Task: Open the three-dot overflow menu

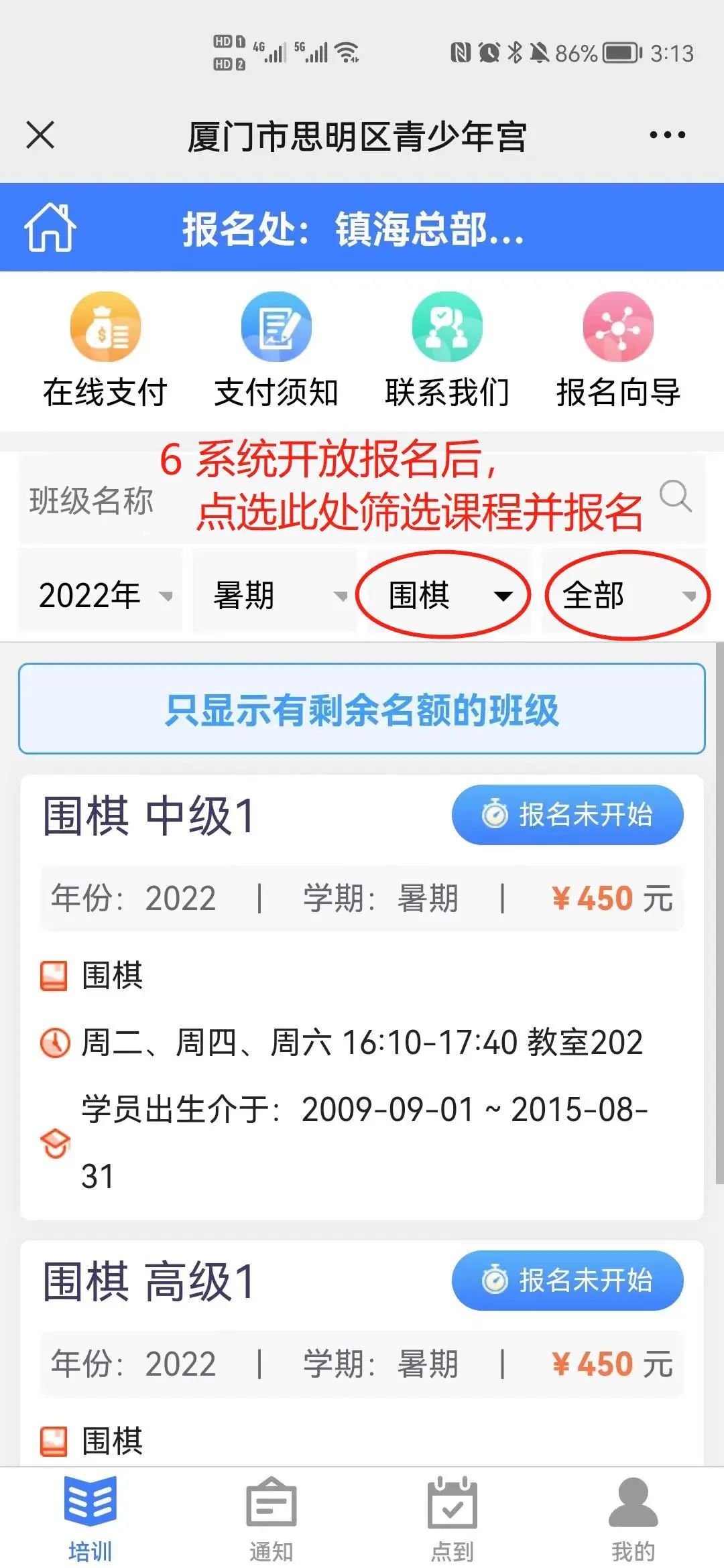Action: coord(667,135)
